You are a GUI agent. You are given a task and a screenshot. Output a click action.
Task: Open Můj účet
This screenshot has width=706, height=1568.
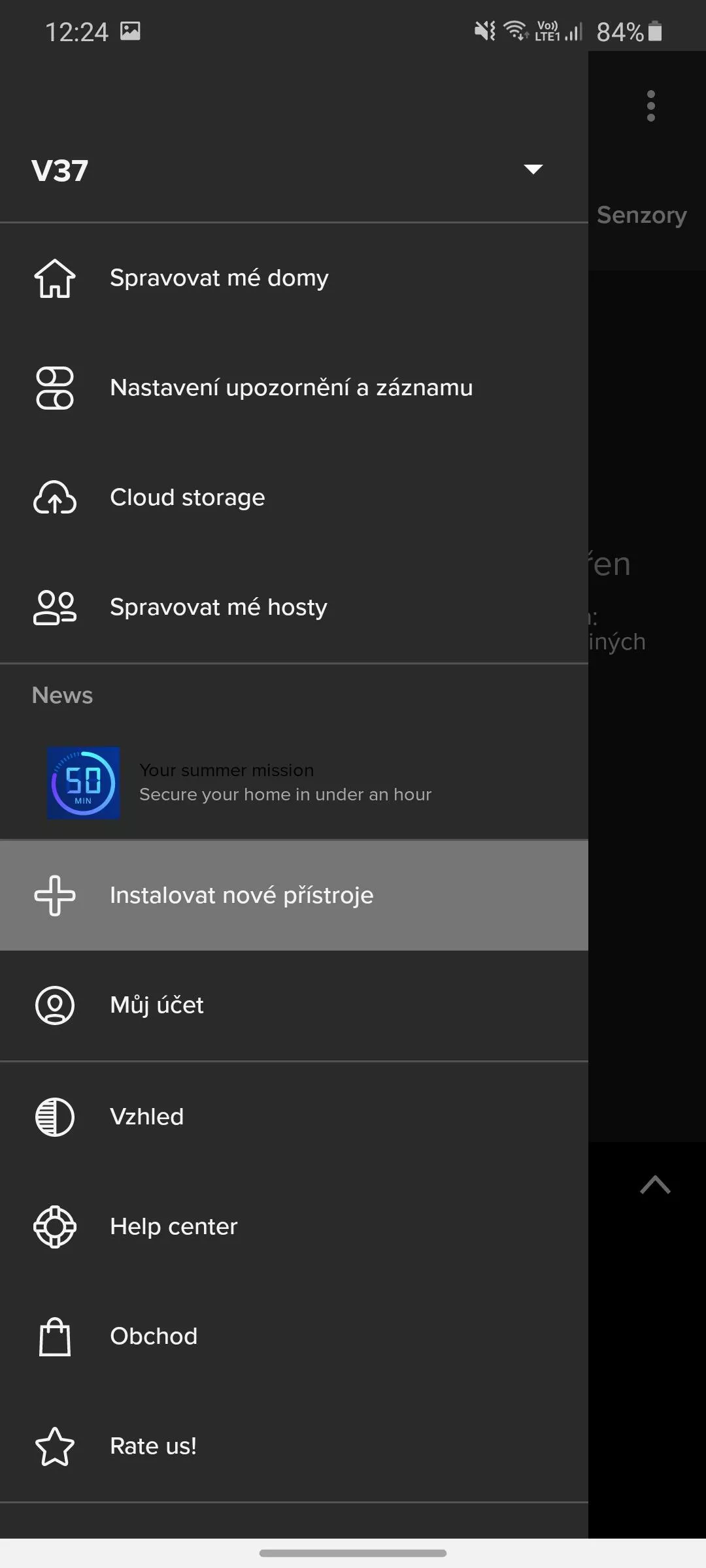pos(294,1005)
